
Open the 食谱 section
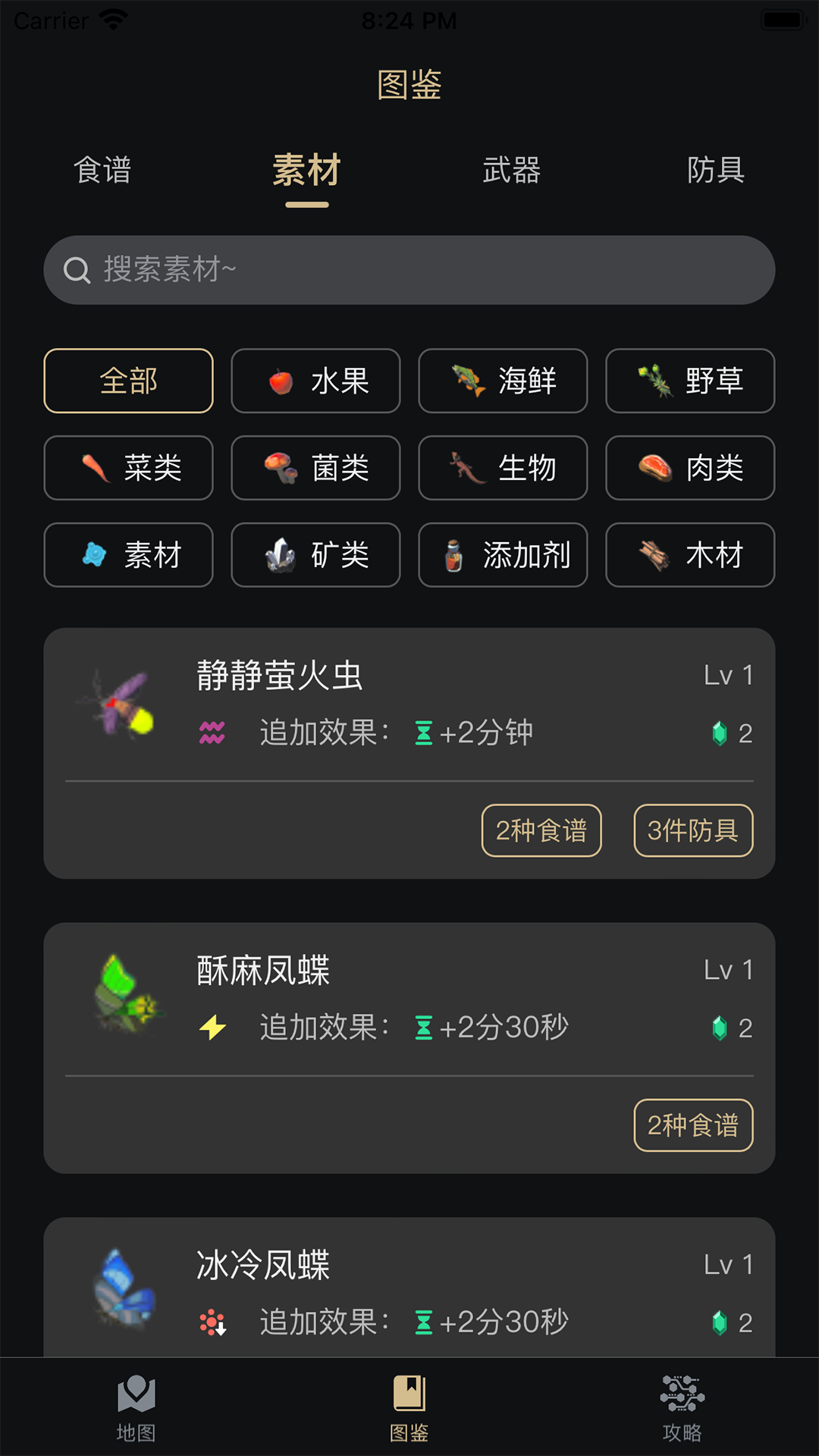pos(102,171)
